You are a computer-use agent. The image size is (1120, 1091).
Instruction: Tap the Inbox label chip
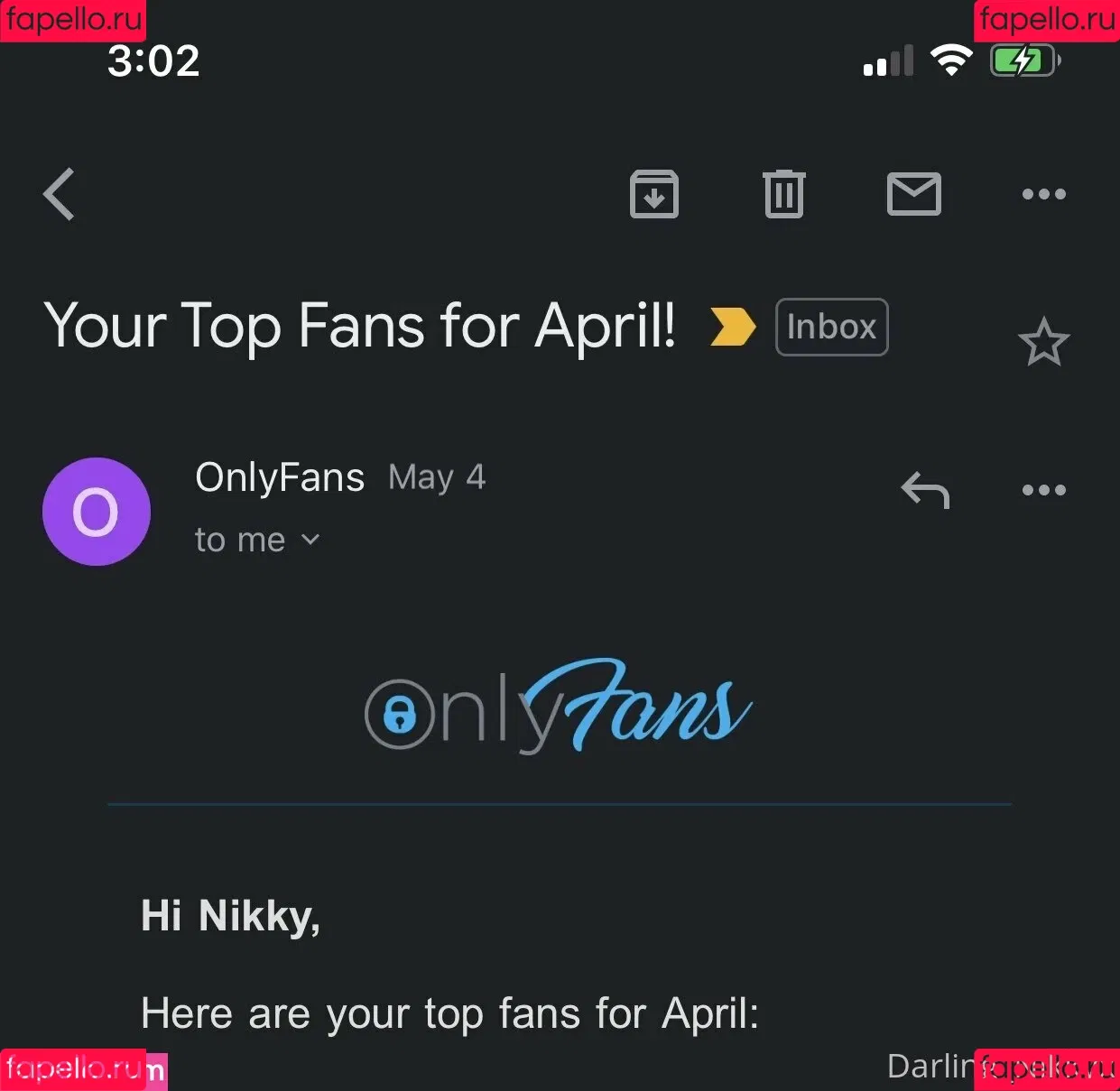click(x=831, y=327)
